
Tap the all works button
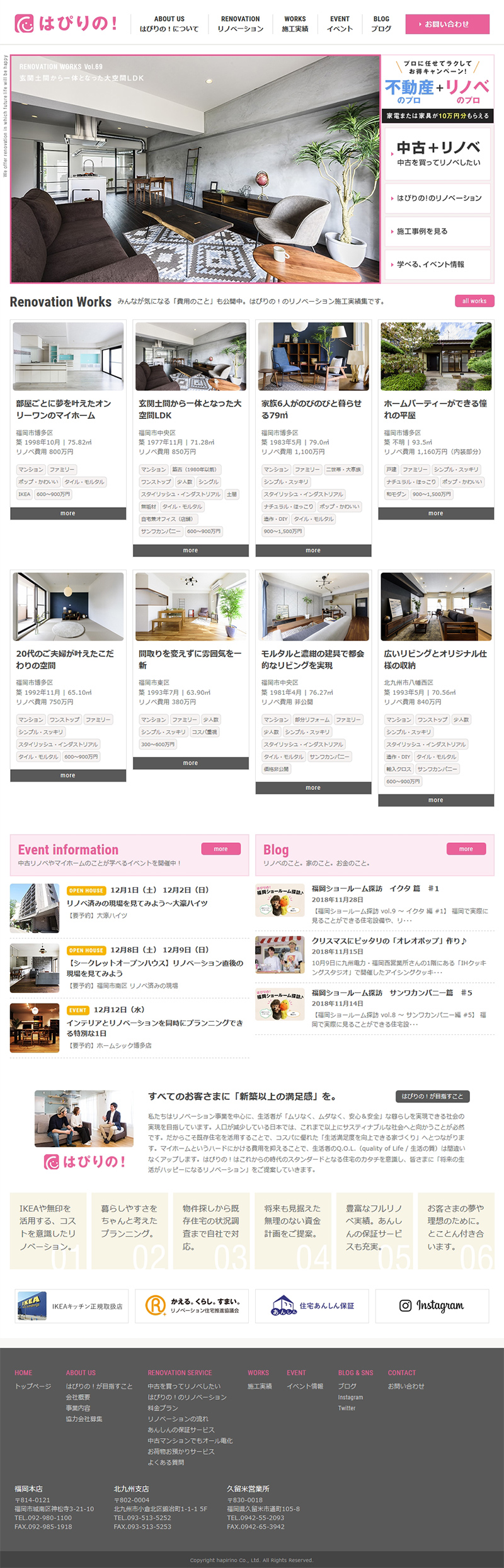pyautogui.click(x=474, y=301)
